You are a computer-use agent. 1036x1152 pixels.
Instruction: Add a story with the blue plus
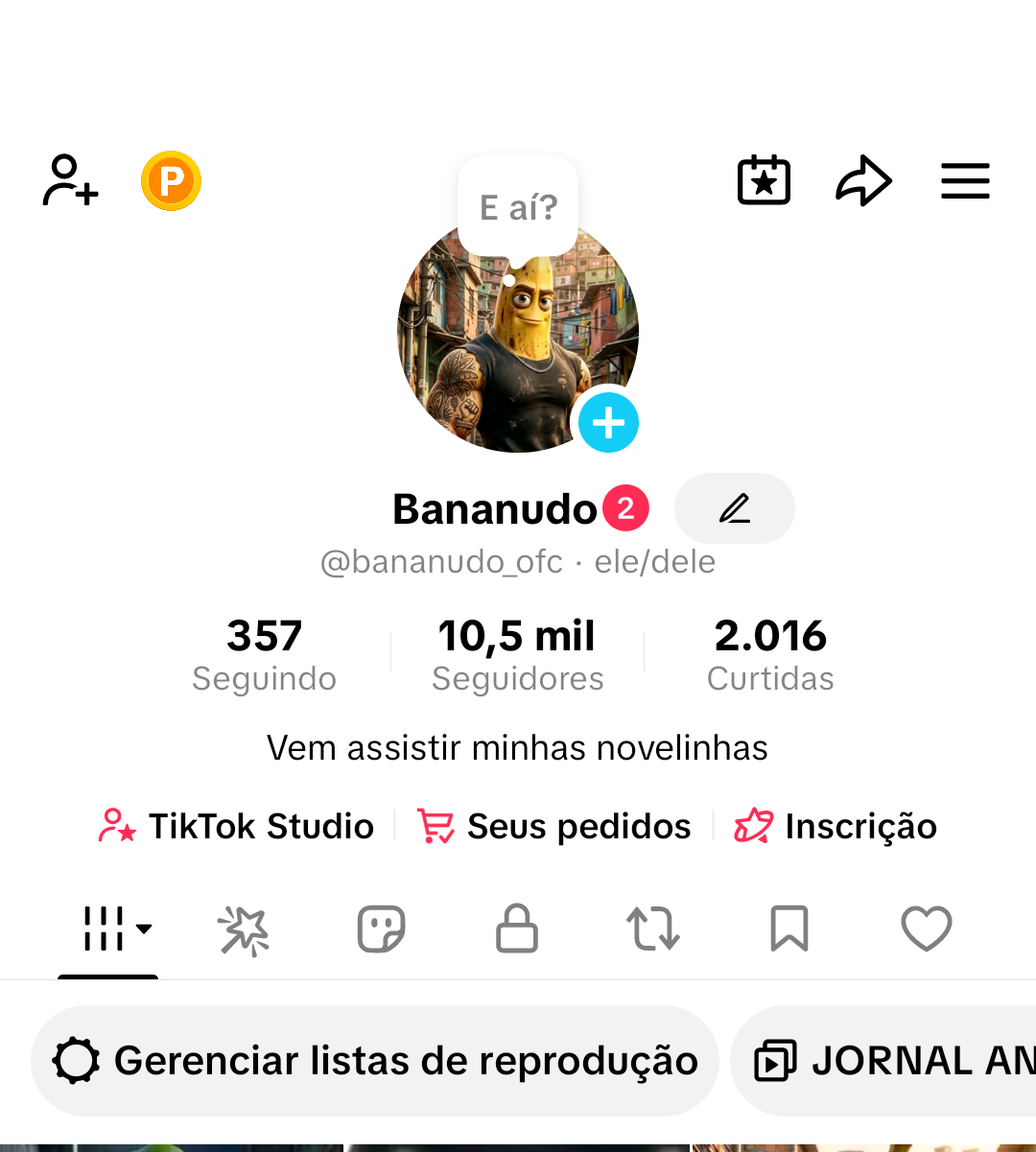(x=608, y=422)
